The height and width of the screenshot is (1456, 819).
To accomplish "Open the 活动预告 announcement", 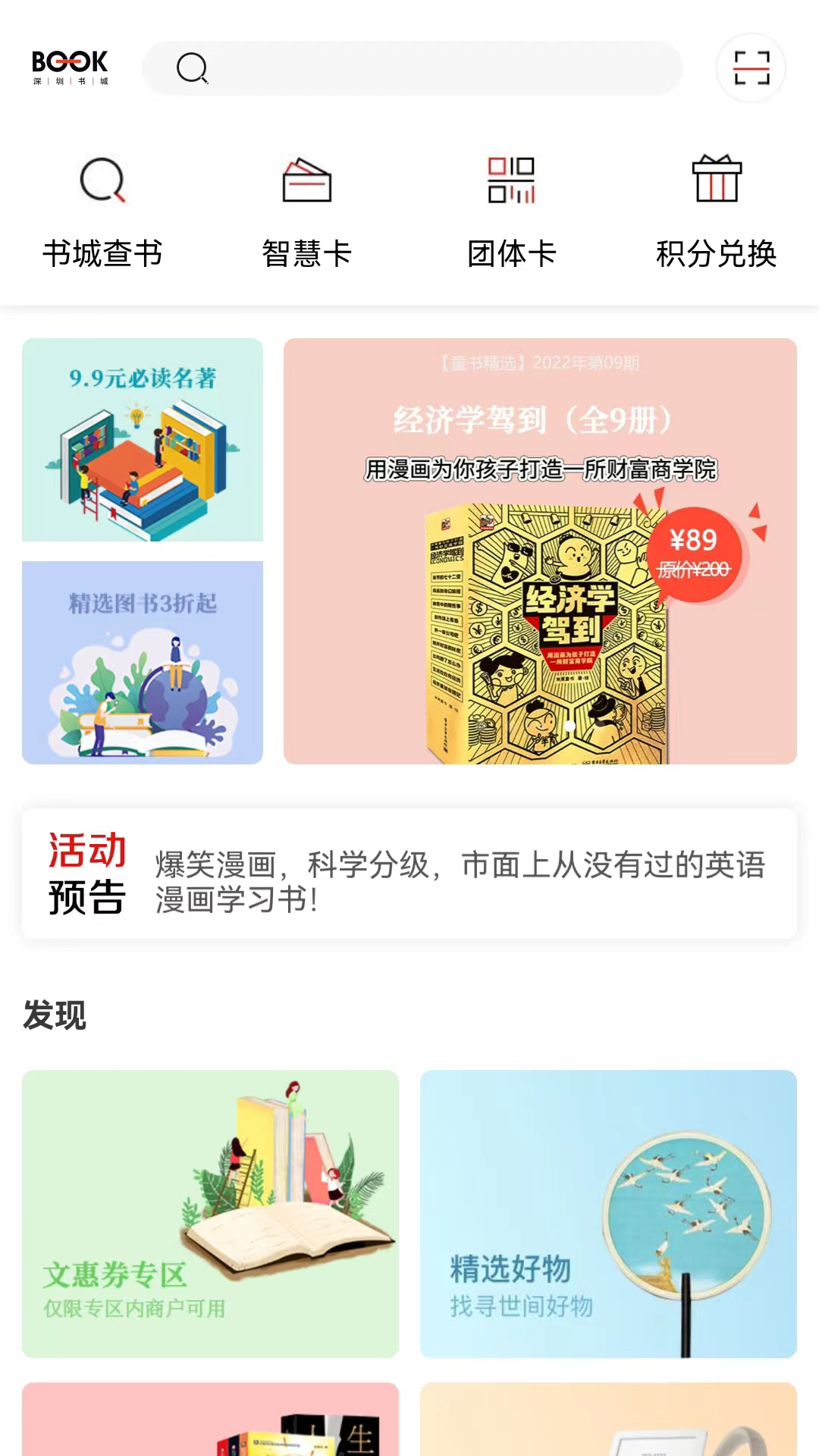I will coord(409,874).
